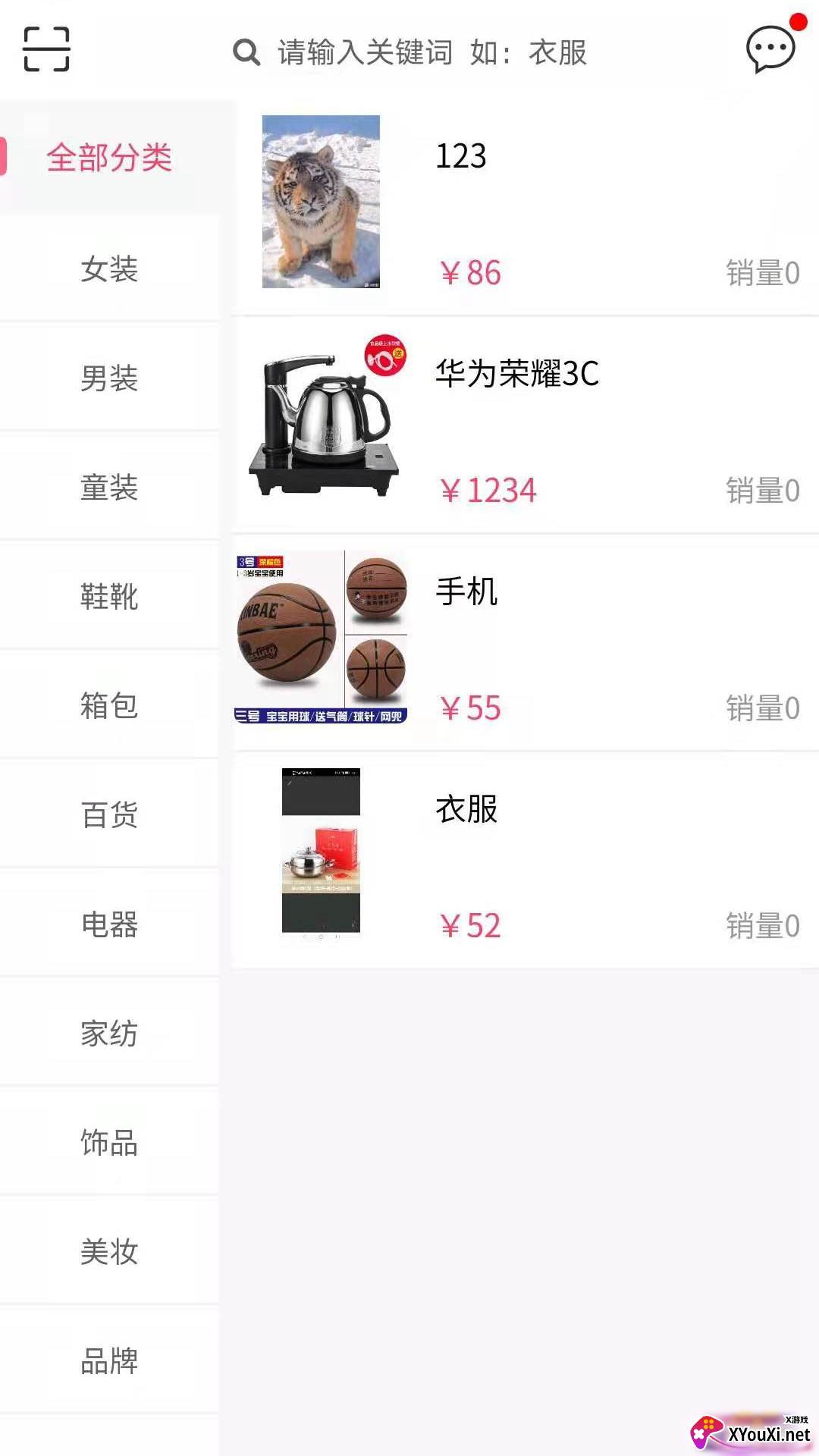This screenshot has width=819, height=1456.
Task: Open the 女装 category
Action: 109,267
